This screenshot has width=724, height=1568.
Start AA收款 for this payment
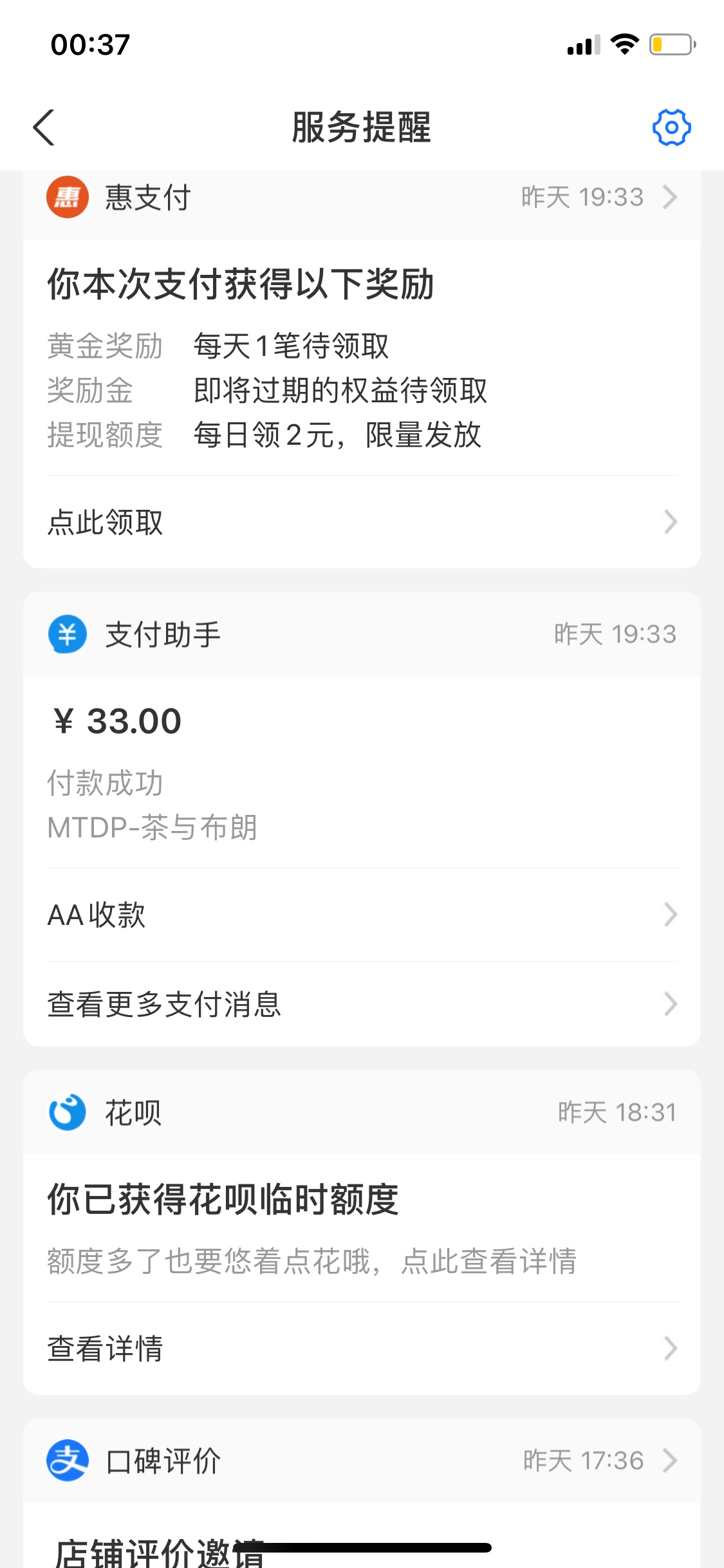362,915
